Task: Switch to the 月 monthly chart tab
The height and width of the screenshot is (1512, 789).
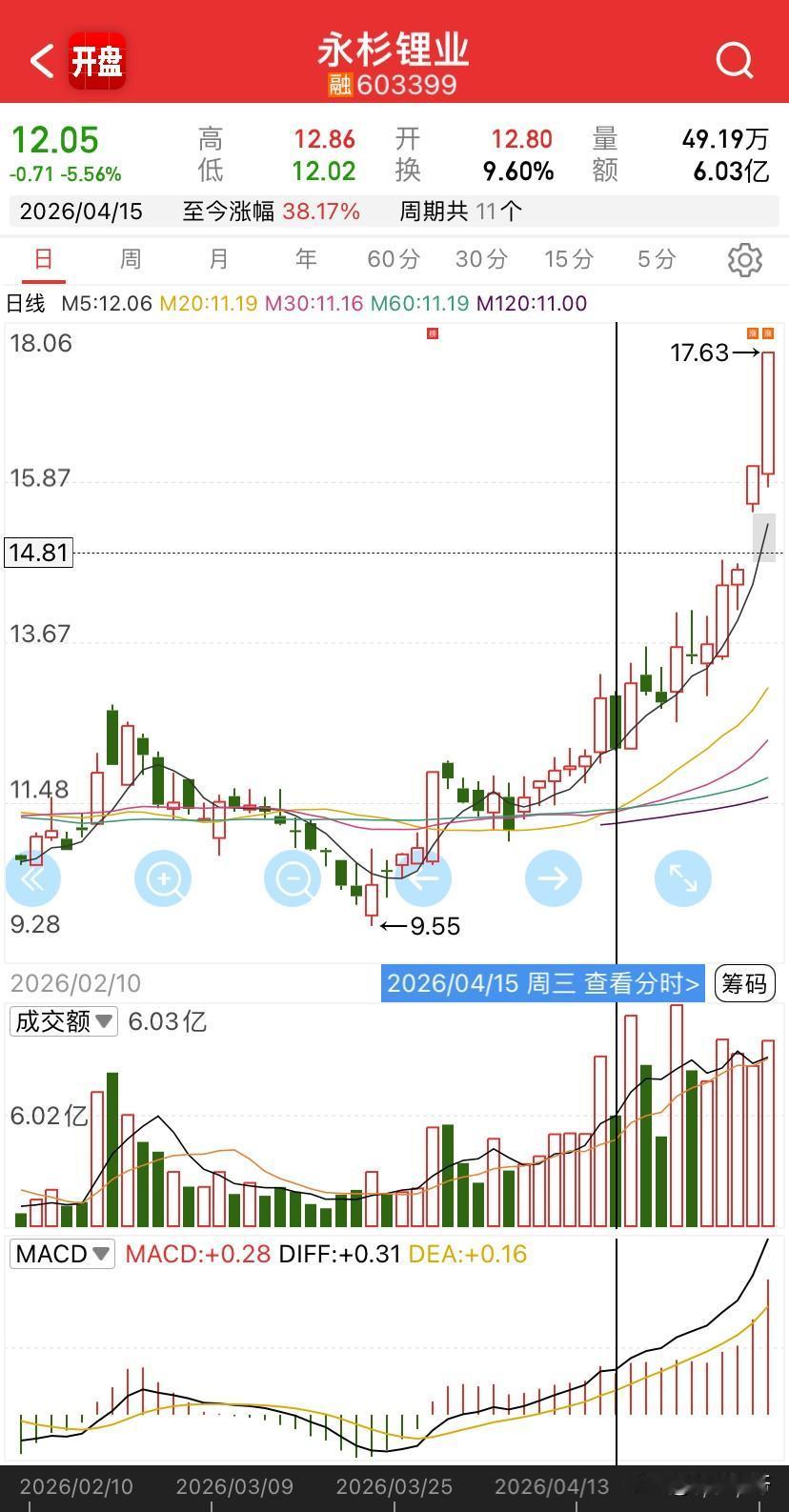Action: pyautogui.click(x=217, y=258)
